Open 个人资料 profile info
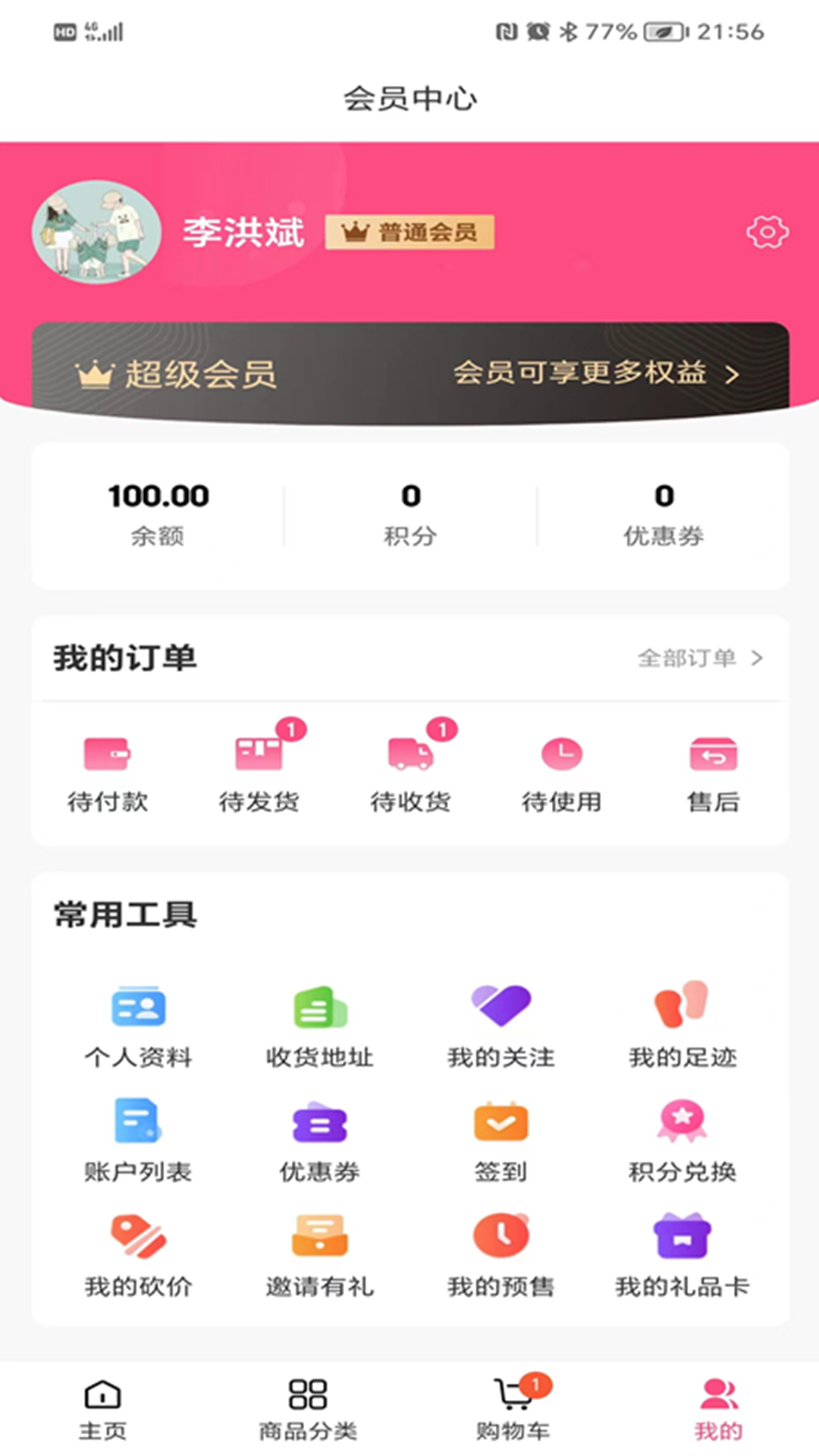819x1456 pixels. coord(138,1025)
